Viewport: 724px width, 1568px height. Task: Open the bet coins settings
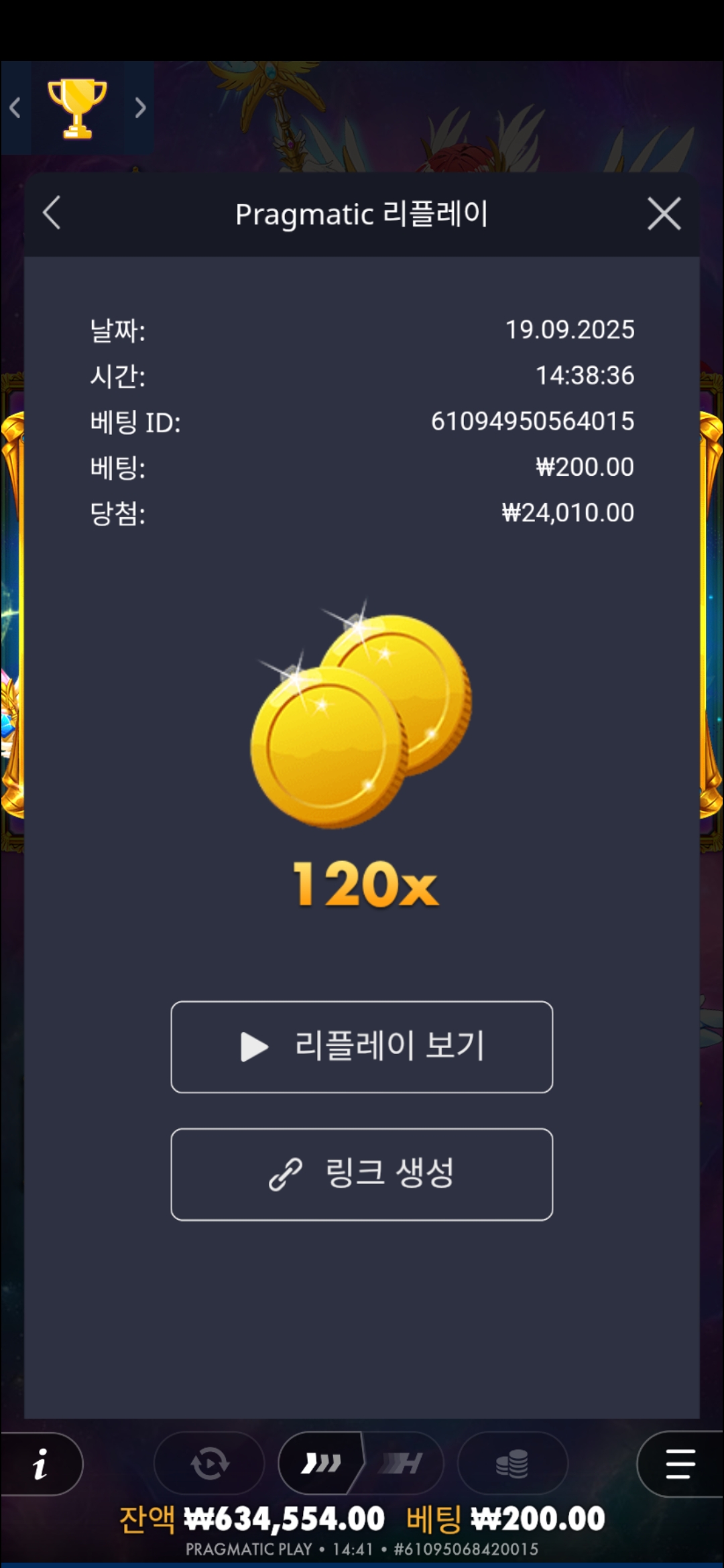coord(512,1463)
